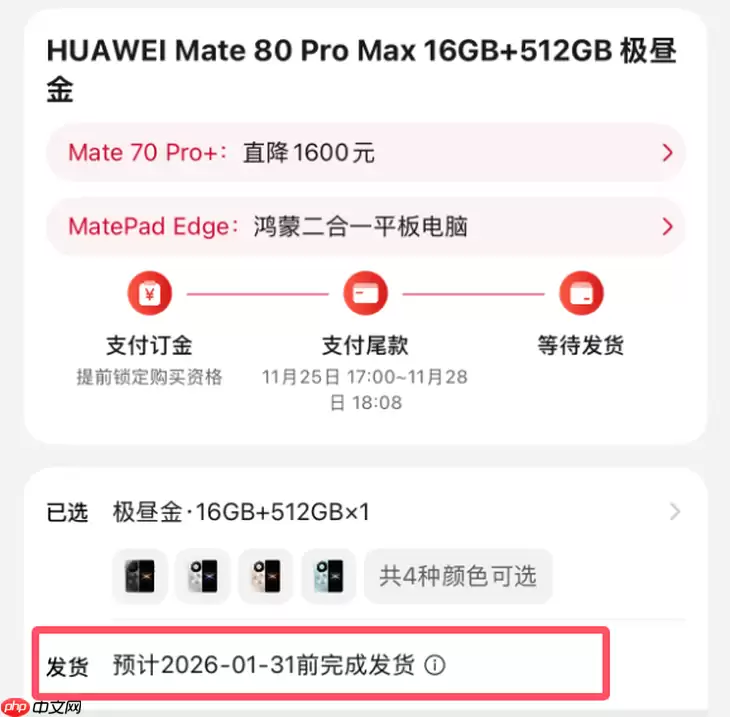Select the black color phone thumbnail
The width and height of the screenshot is (730, 717).
pos(139,576)
